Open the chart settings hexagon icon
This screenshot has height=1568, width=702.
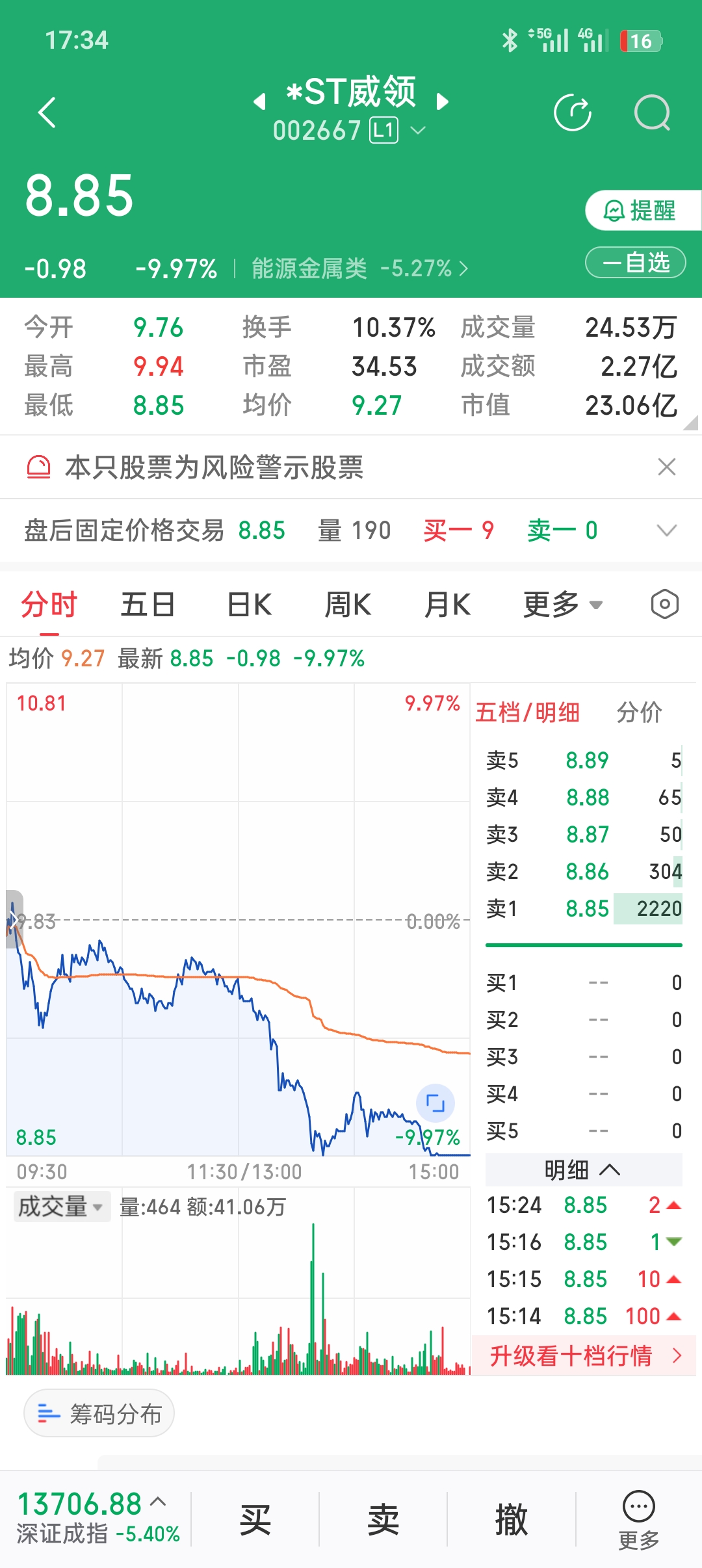665,605
